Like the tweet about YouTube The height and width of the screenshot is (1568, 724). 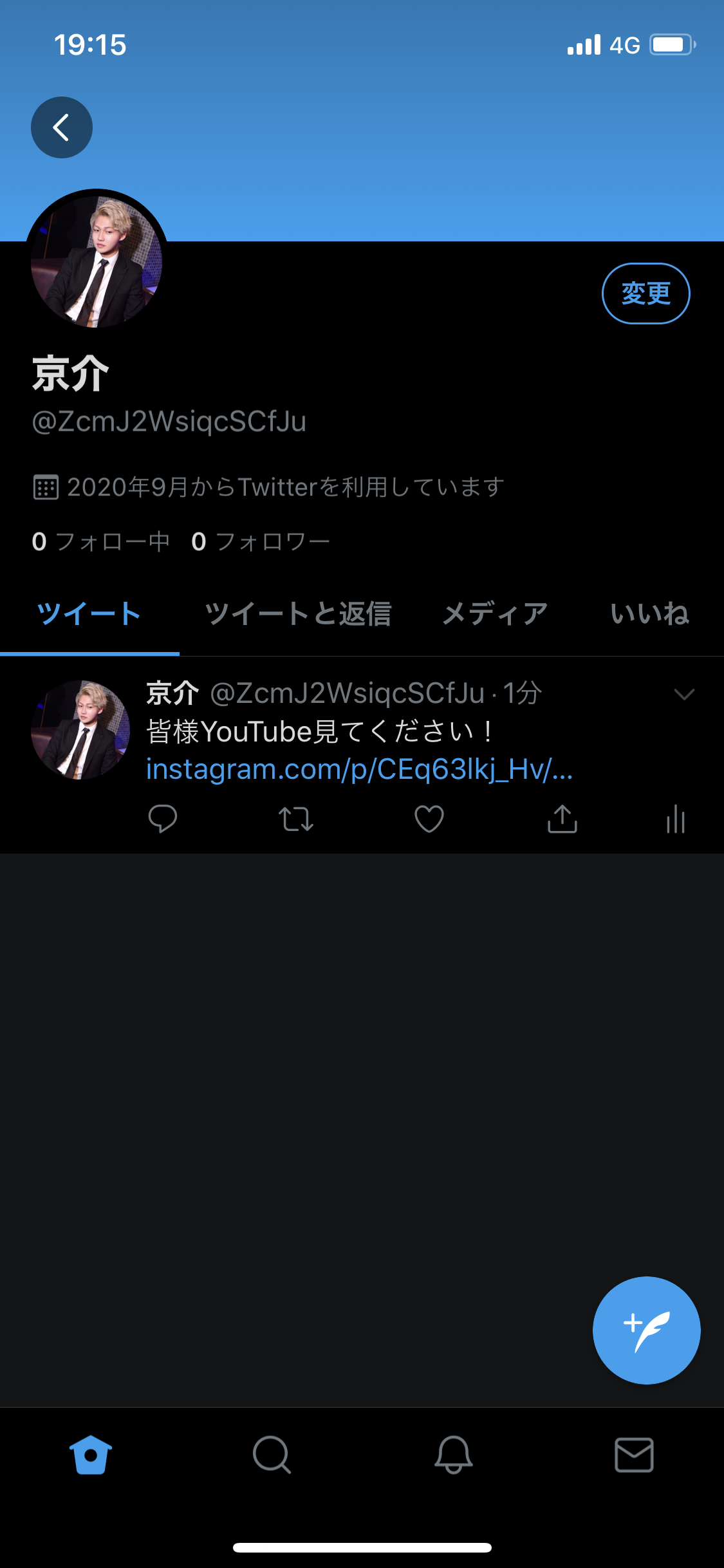429,819
